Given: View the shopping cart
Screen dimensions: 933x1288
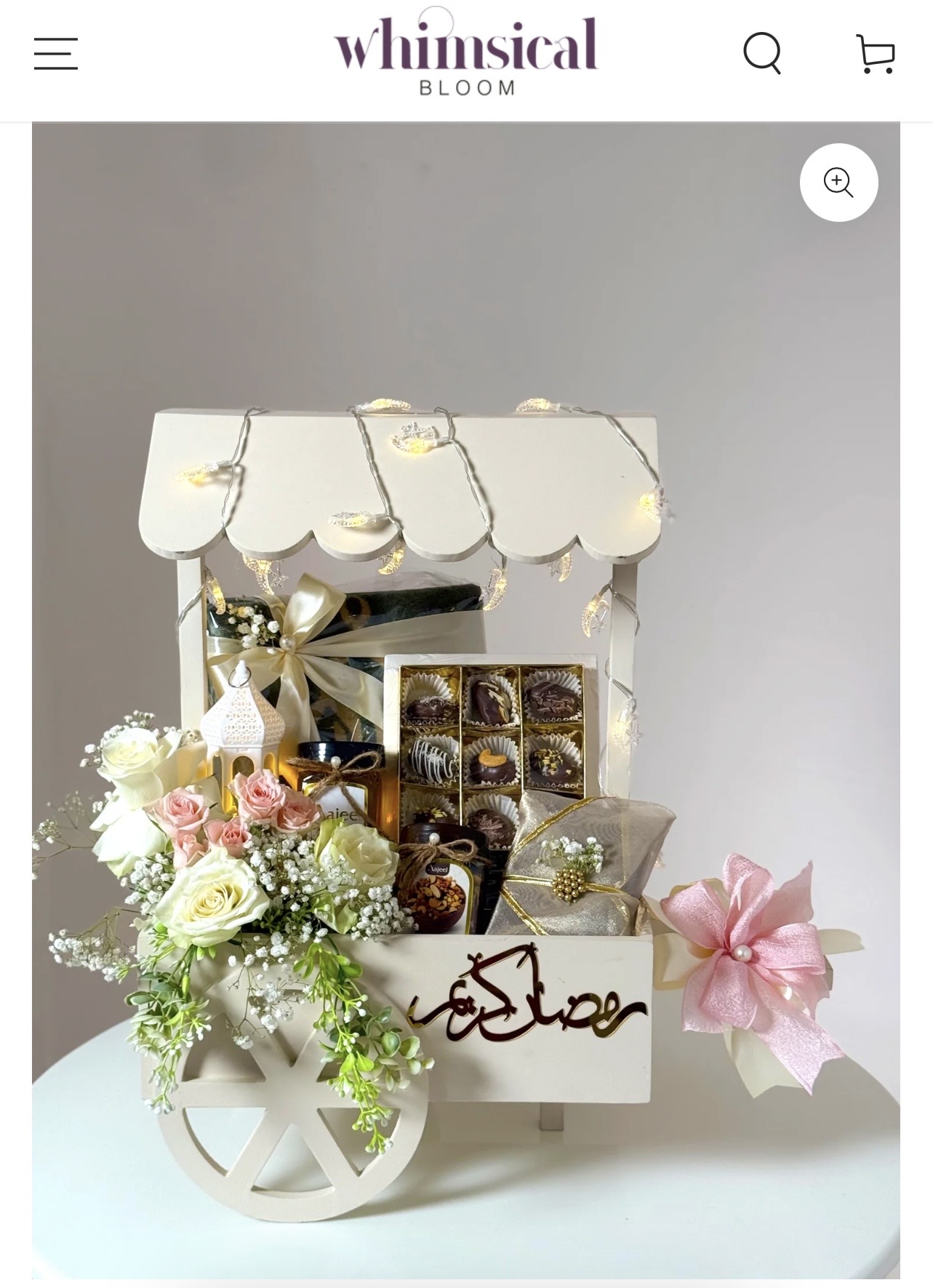Looking at the screenshot, I should [876, 54].
